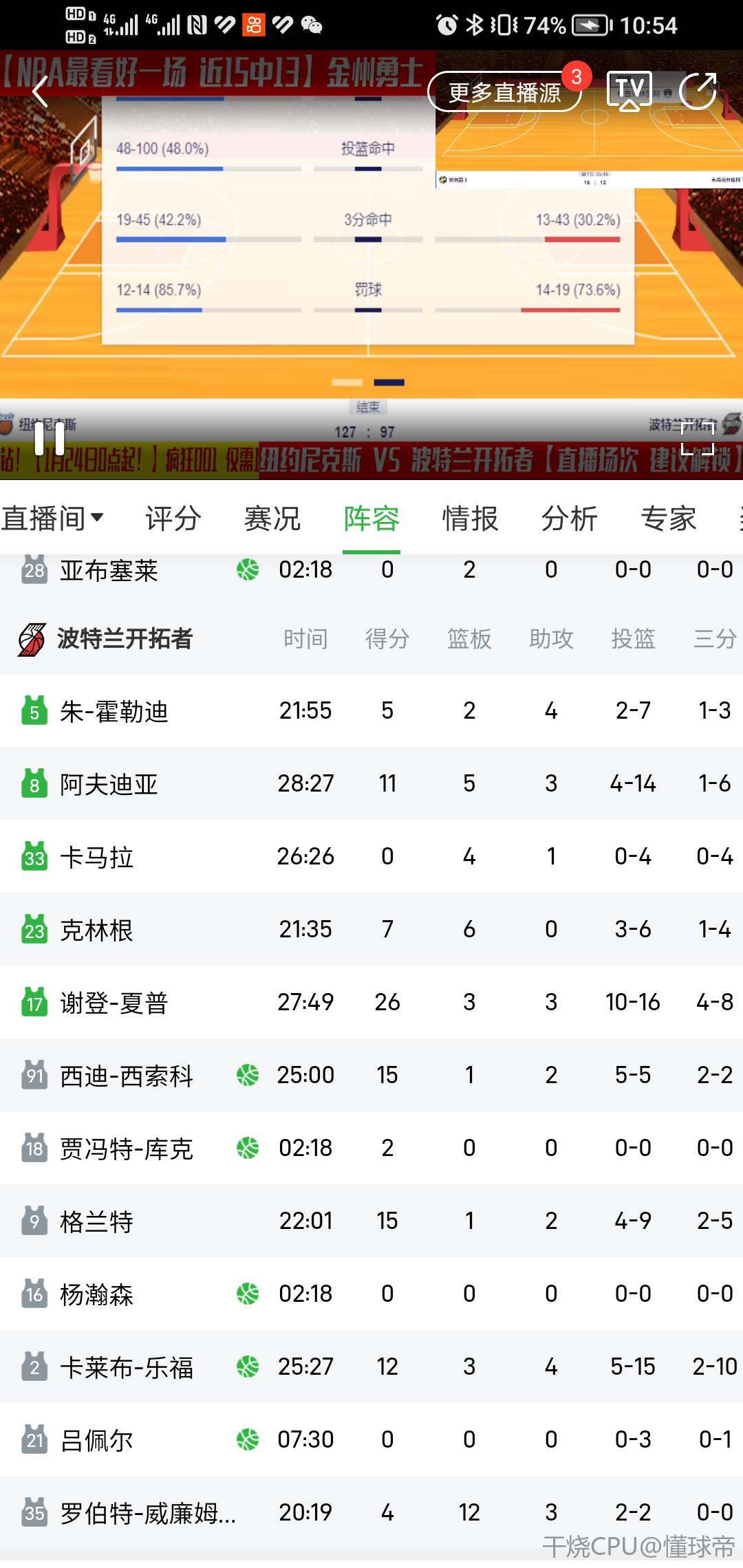The height and width of the screenshot is (1568, 743).
Task: Select the 阵容 tab
Action: coord(371,519)
